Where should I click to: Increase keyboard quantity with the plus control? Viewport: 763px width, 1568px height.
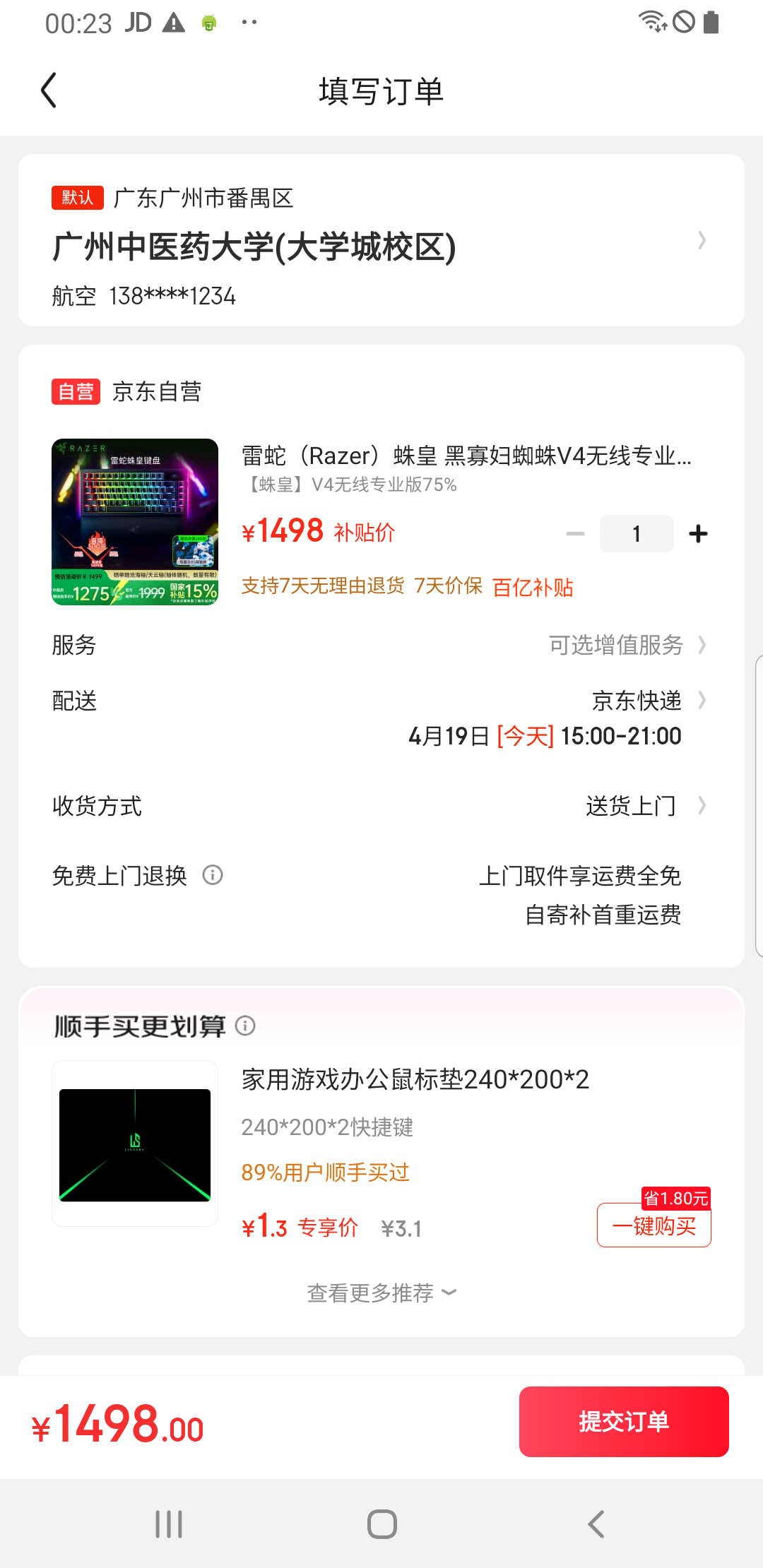(x=698, y=533)
